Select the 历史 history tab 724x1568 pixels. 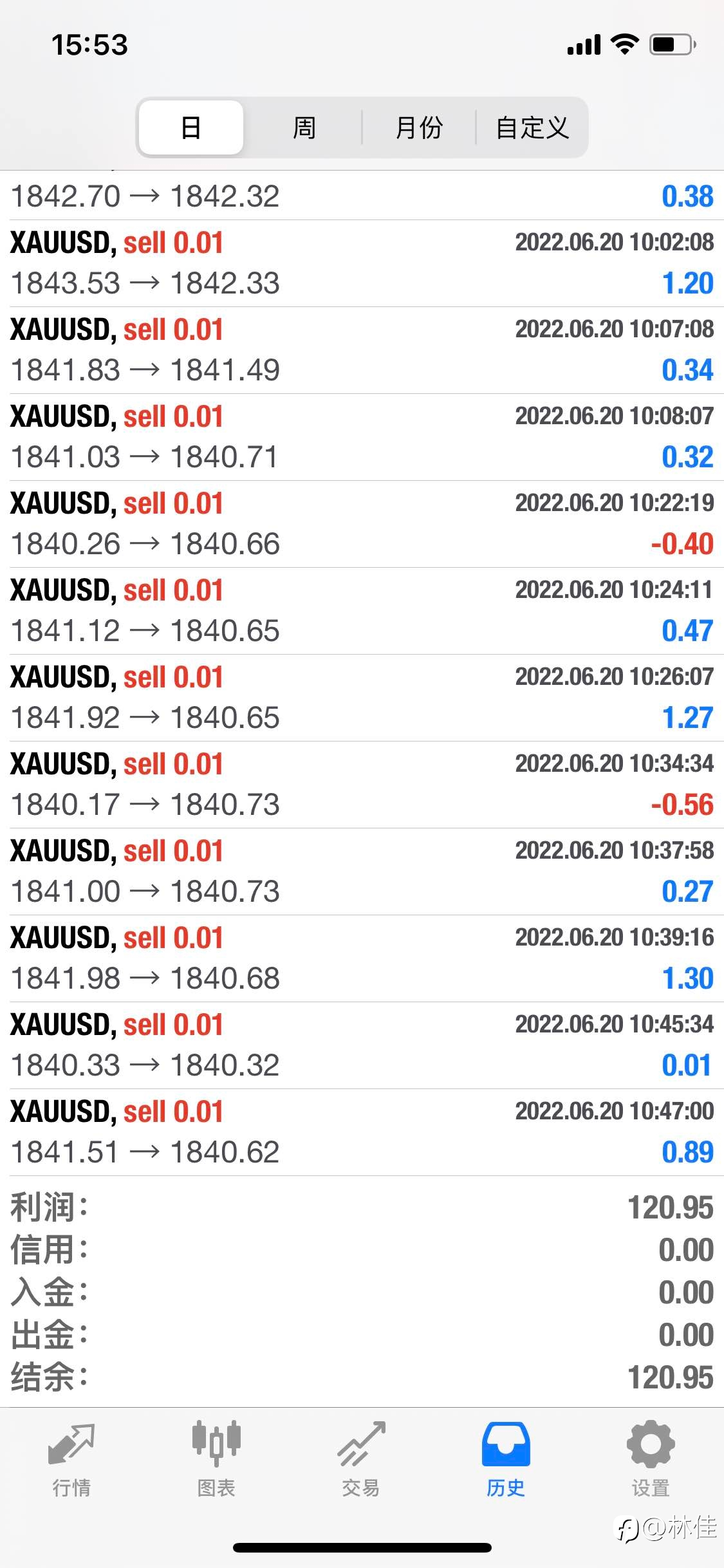pyautogui.click(x=506, y=1459)
